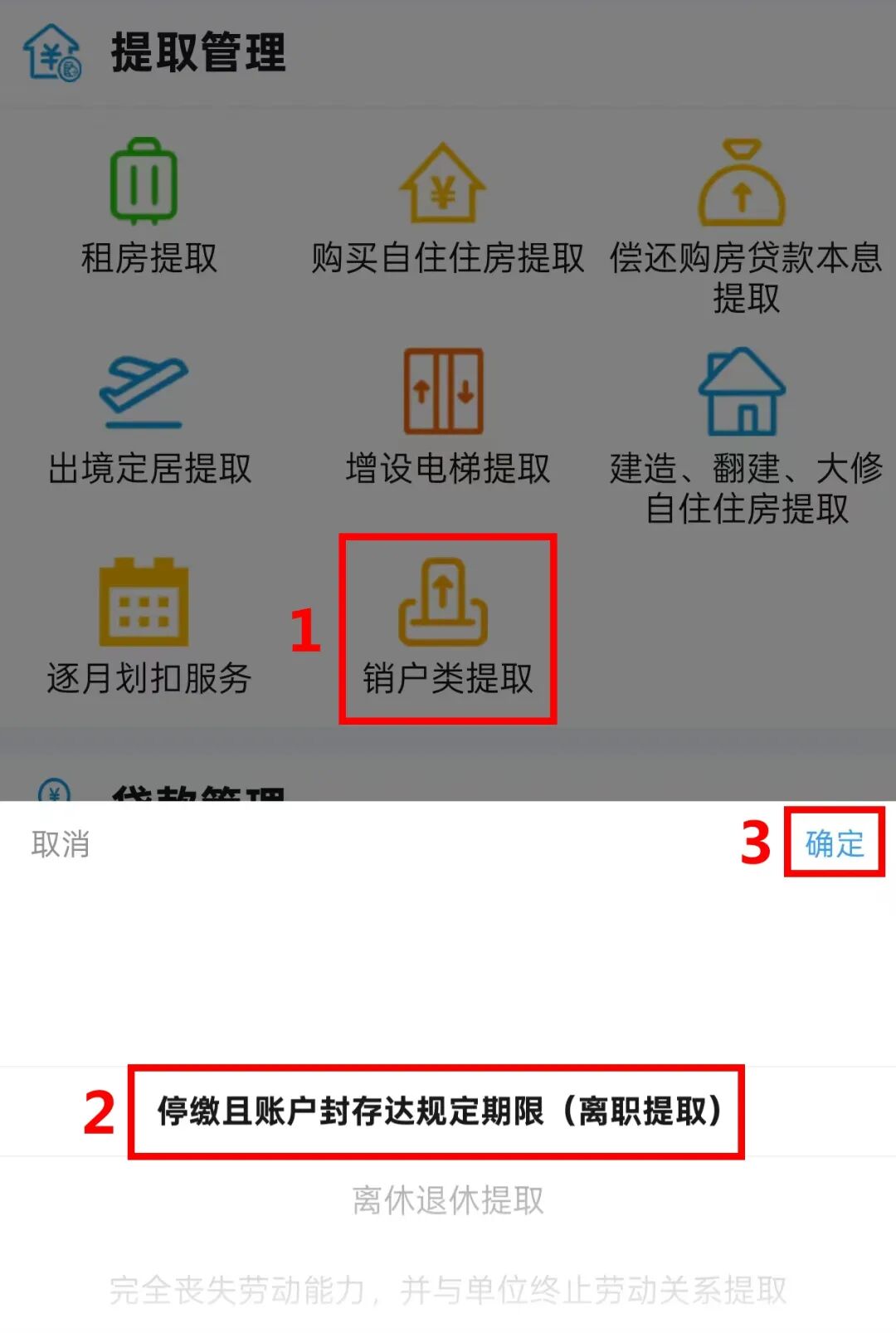Image resolution: width=896 pixels, height=1333 pixels.
Task: Pick 完全丧失劳动能力 termination withdrawal option
Action: (448, 1290)
